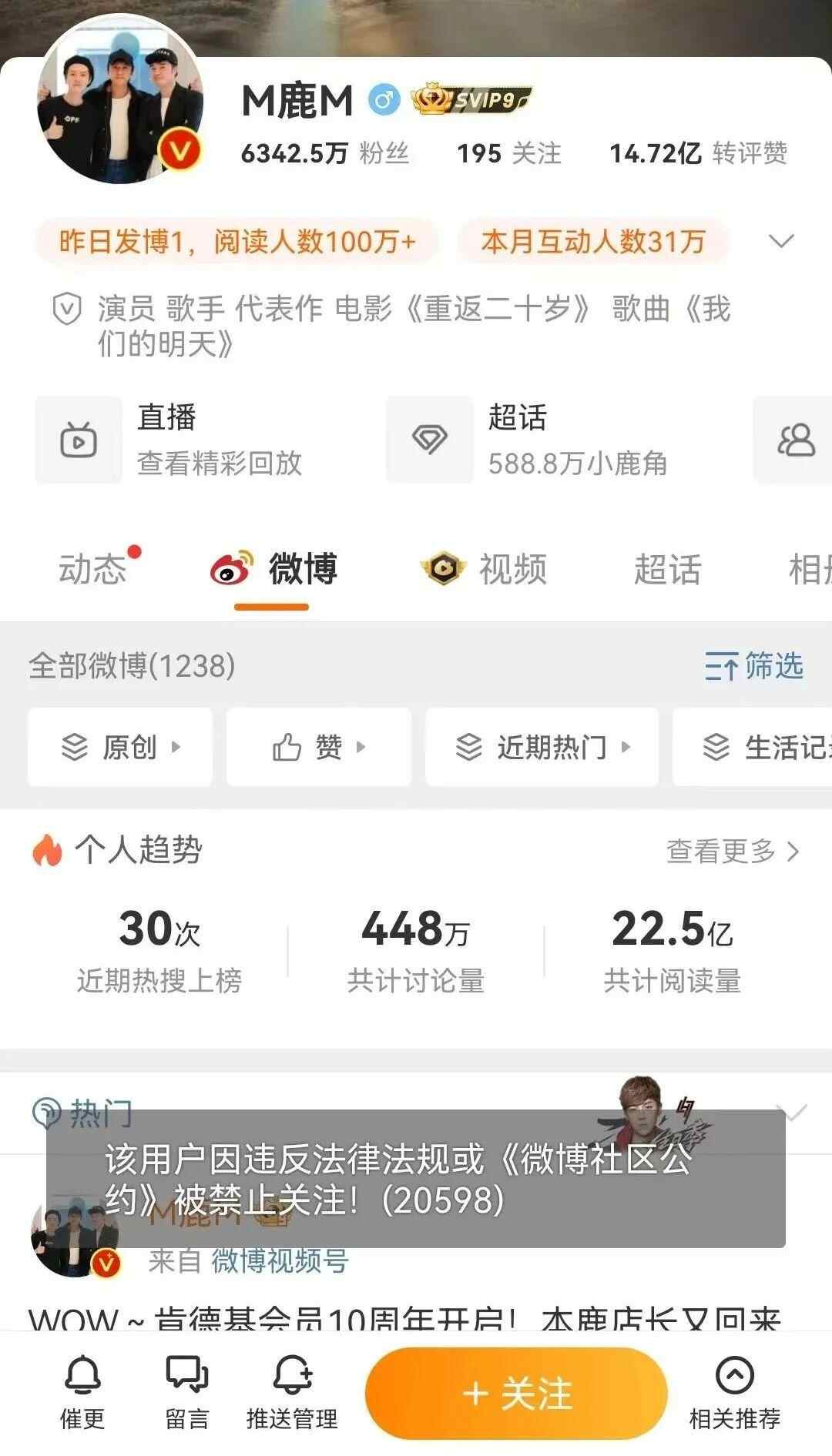Open 微博视频号 source link
The width and height of the screenshot is (832, 1456).
coord(280,1260)
